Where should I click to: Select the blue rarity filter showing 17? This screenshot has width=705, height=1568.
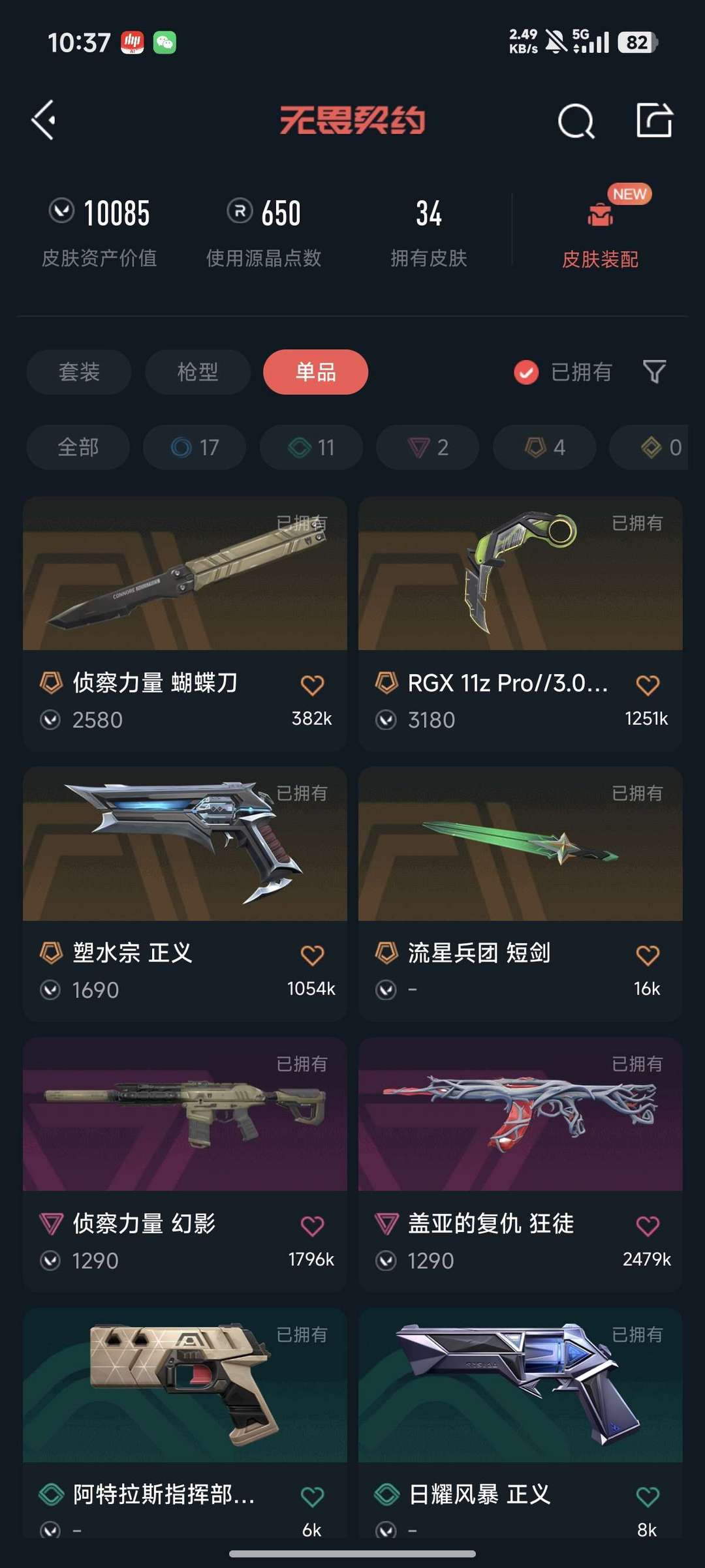coord(194,448)
